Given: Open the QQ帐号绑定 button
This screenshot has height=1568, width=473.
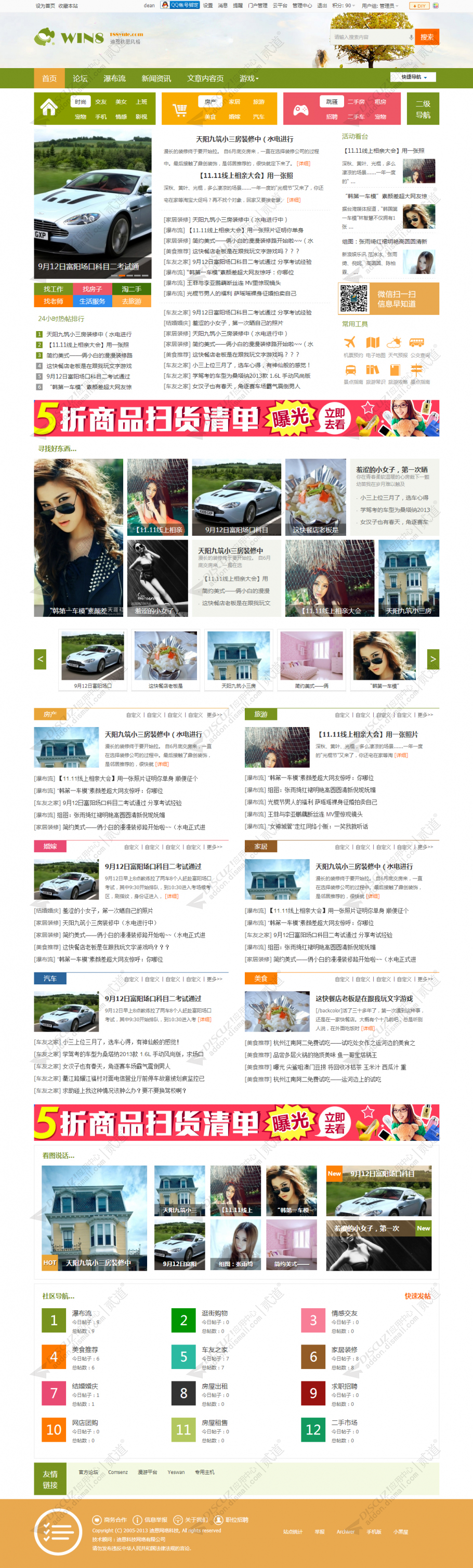Looking at the screenshot, I should 179,5.
